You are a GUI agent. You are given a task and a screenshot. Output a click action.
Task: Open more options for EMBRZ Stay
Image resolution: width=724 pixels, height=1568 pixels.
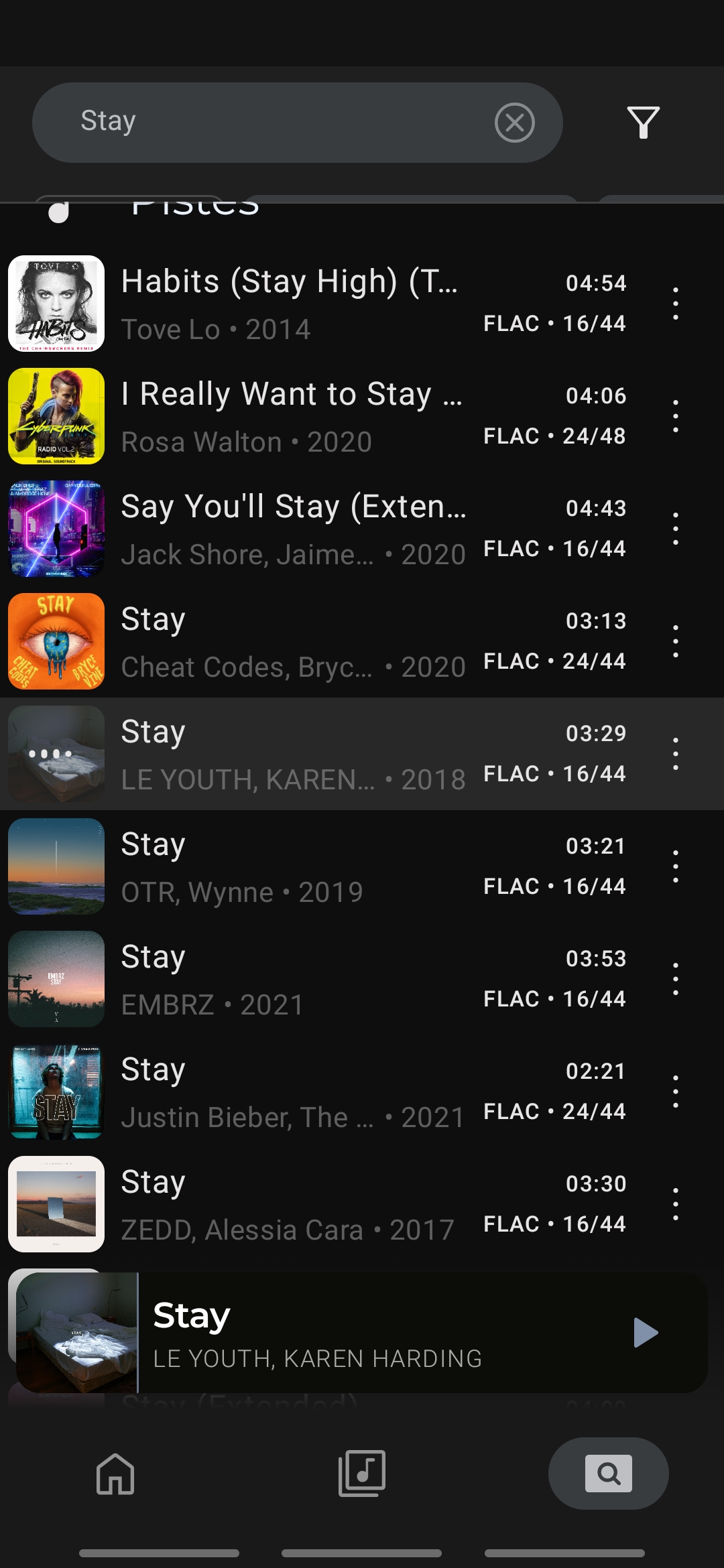675,979
